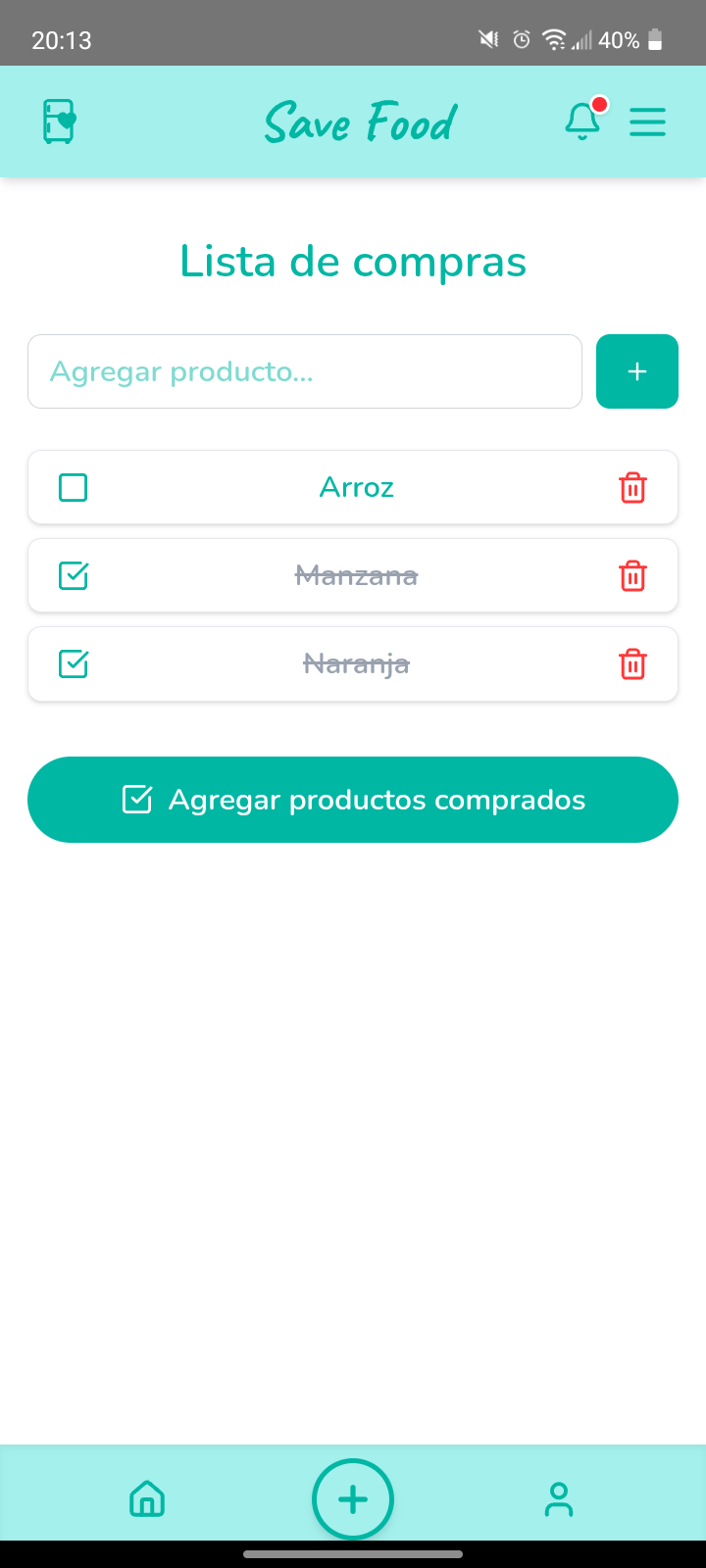The width and height of the screenshot is (706, 1568).
Task: Open the hamburger menu
Action: tap(647, 122)
